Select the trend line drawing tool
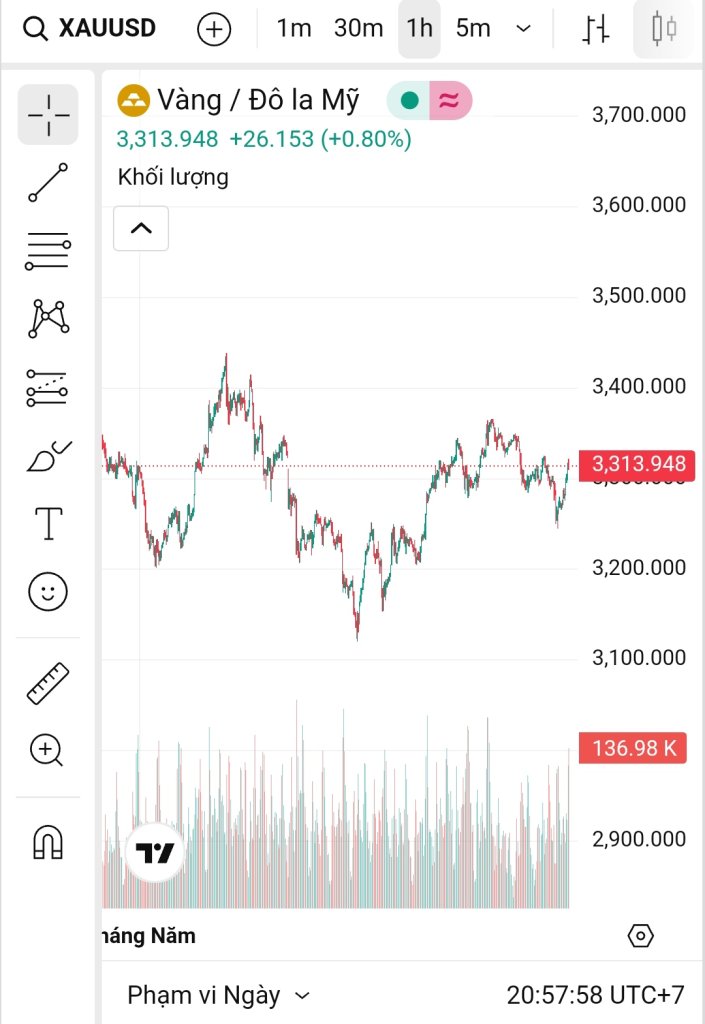The width and height of the screenshot is (705, 1024). point(48,183)
